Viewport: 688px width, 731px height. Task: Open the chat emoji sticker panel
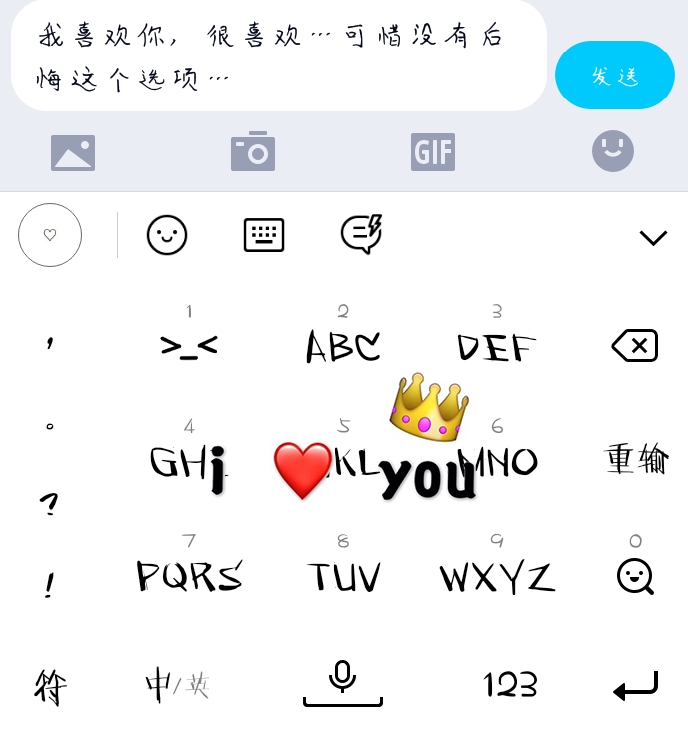click(612, 151)
